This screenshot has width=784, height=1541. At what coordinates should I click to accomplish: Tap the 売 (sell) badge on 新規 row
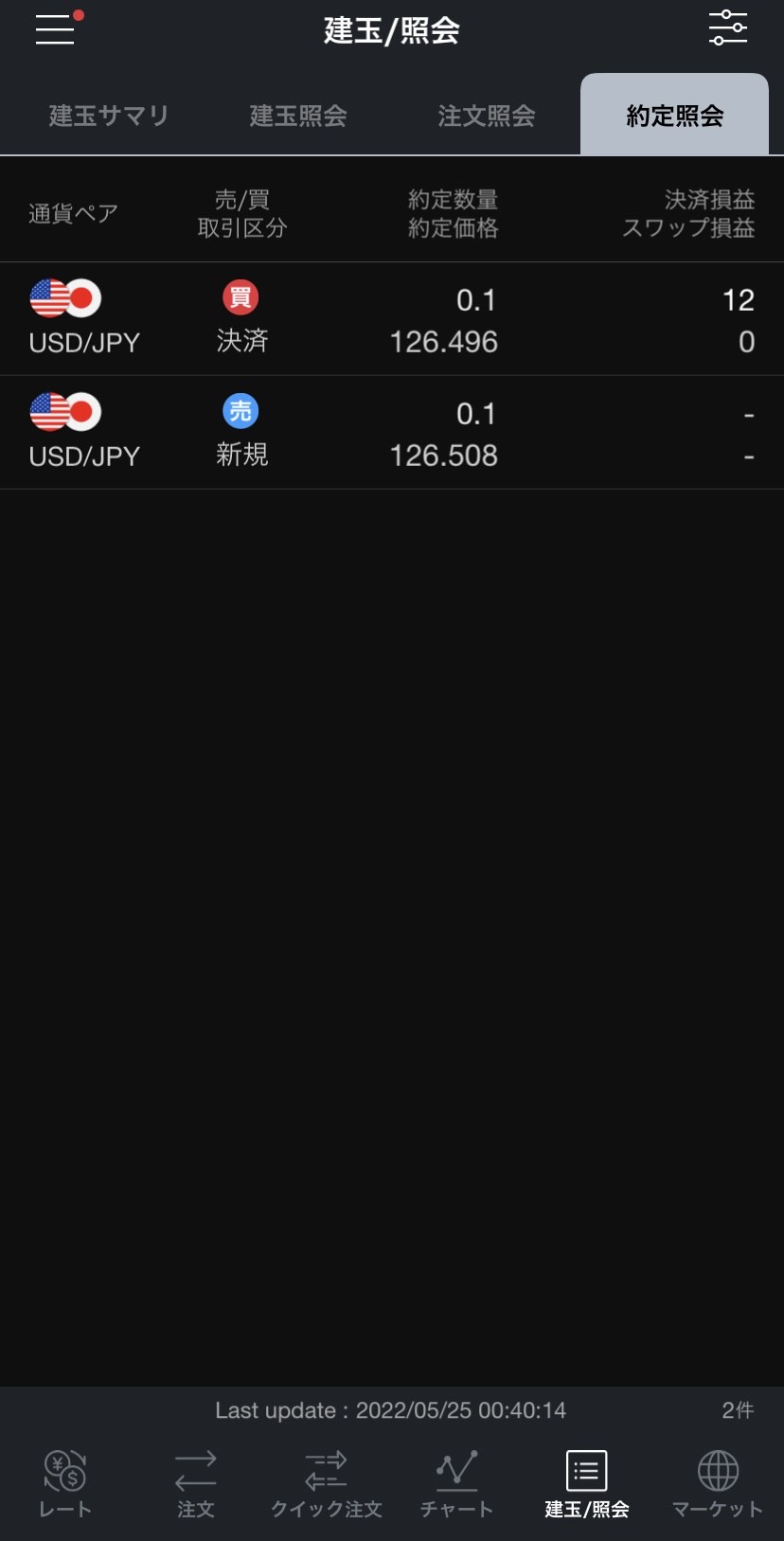click(x=241, y=409)
